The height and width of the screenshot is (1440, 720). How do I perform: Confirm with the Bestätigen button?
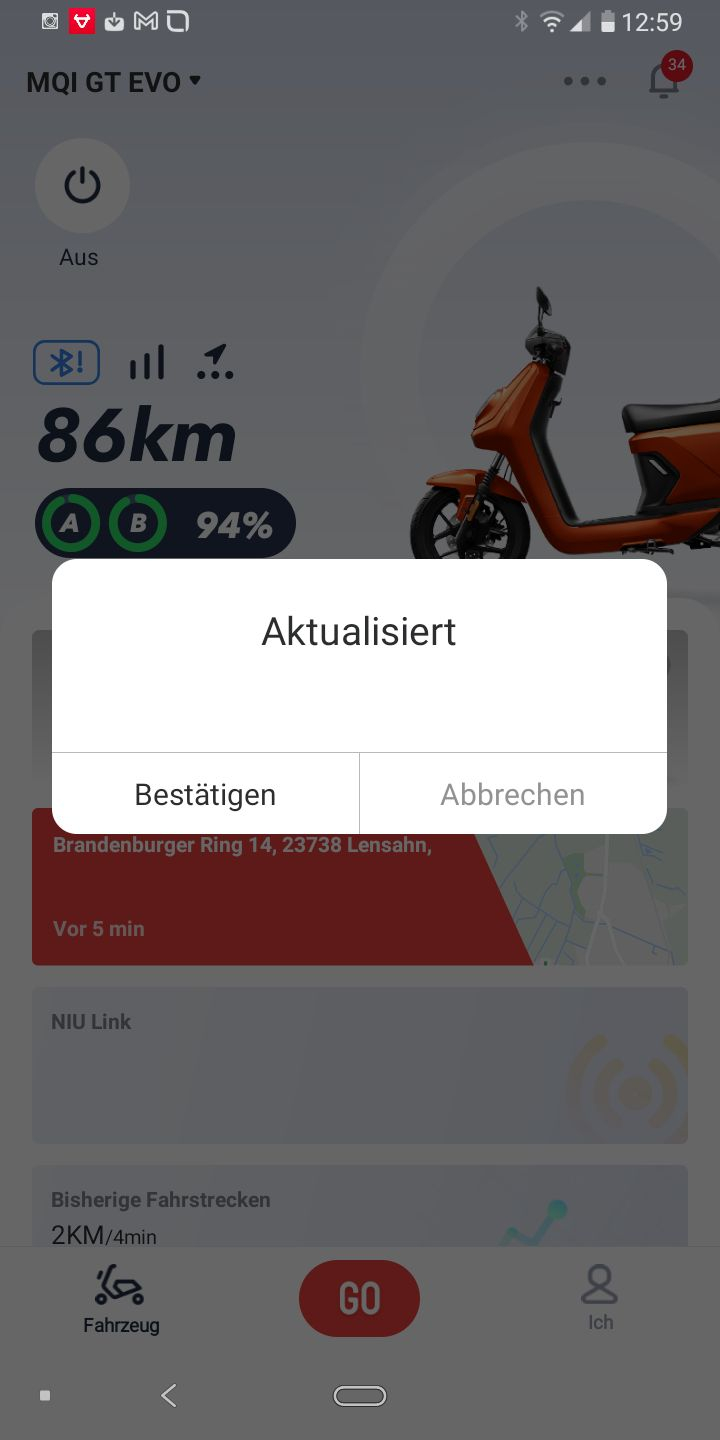coord(205,794)
